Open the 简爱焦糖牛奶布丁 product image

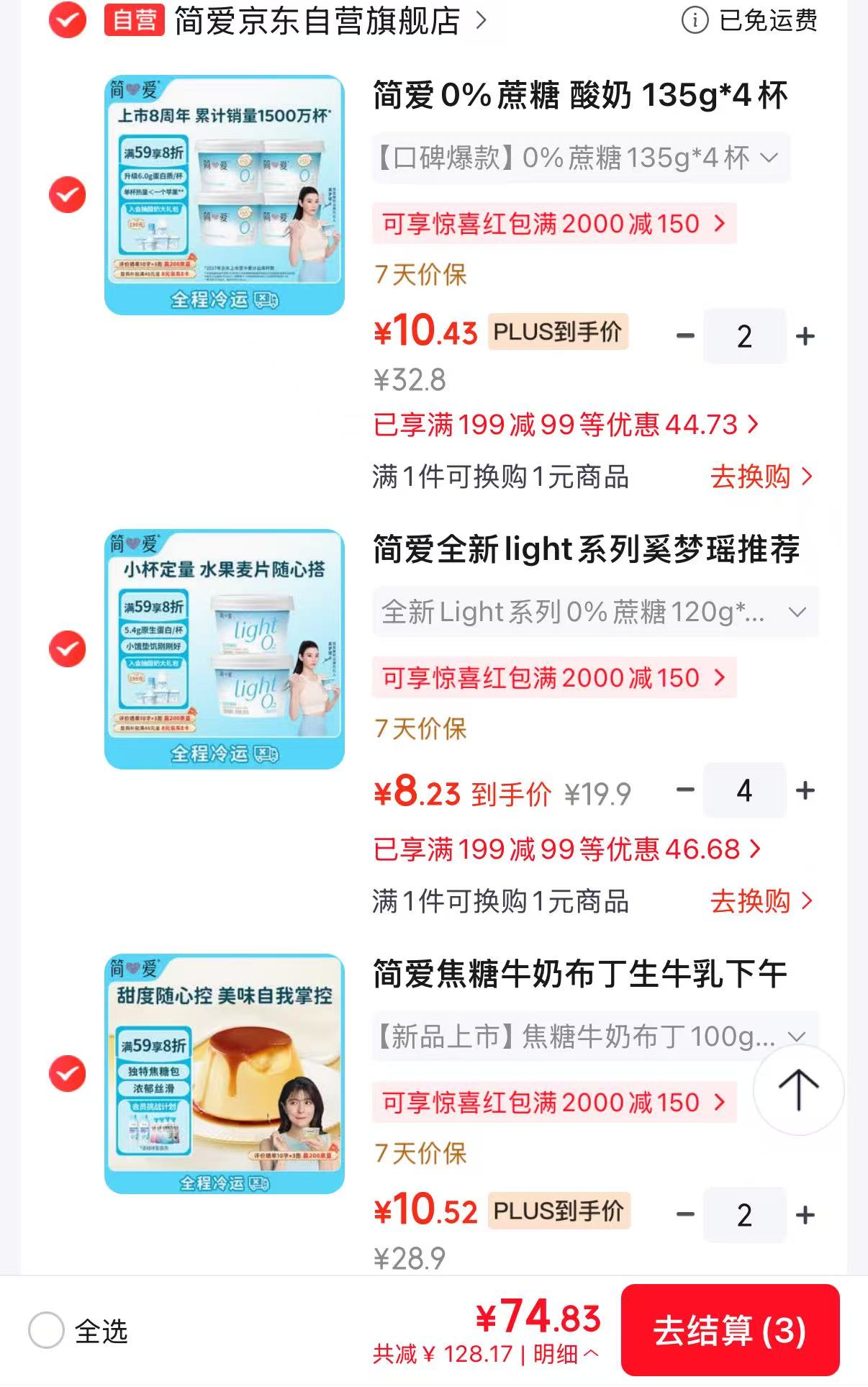click(x=225, y=1074)
